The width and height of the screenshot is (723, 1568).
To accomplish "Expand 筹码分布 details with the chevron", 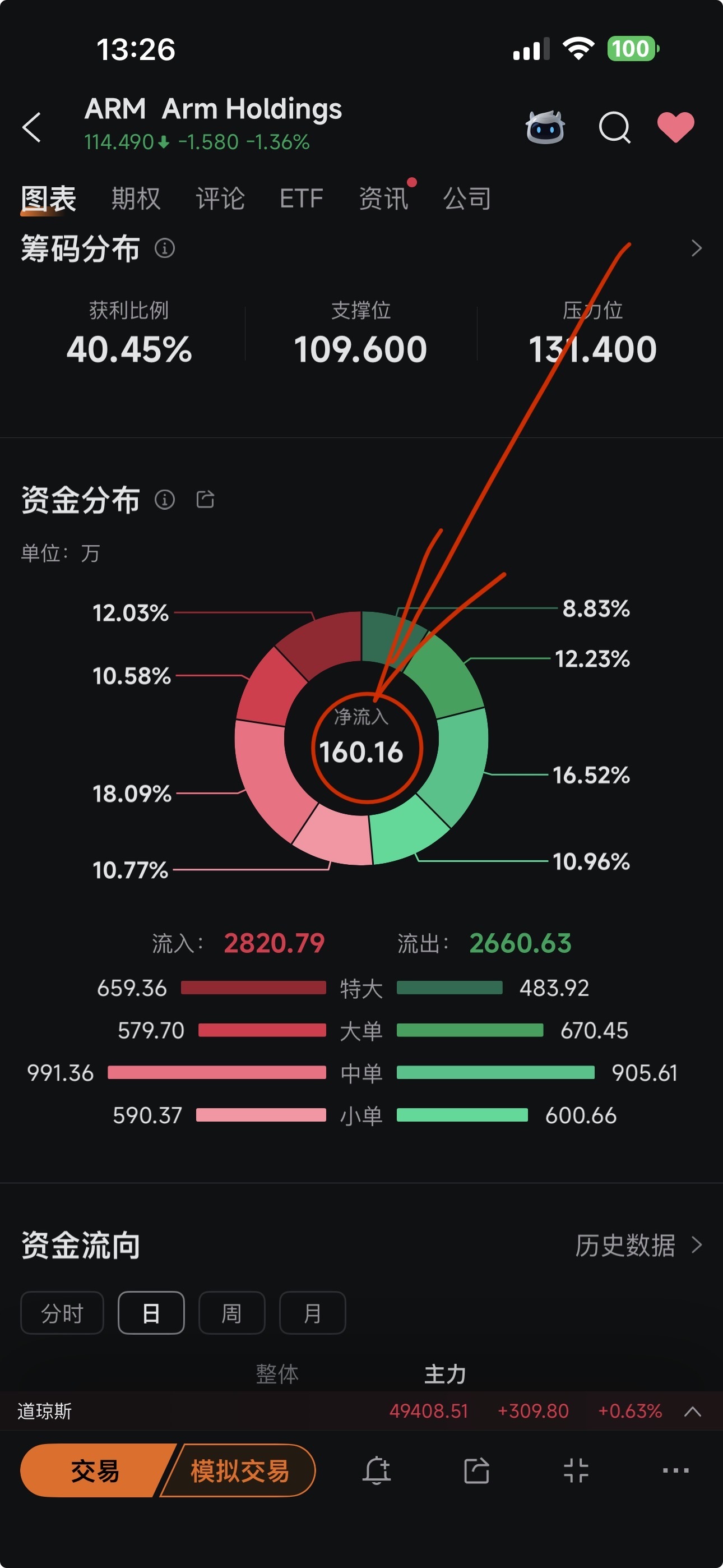I will tap(696, 248).
